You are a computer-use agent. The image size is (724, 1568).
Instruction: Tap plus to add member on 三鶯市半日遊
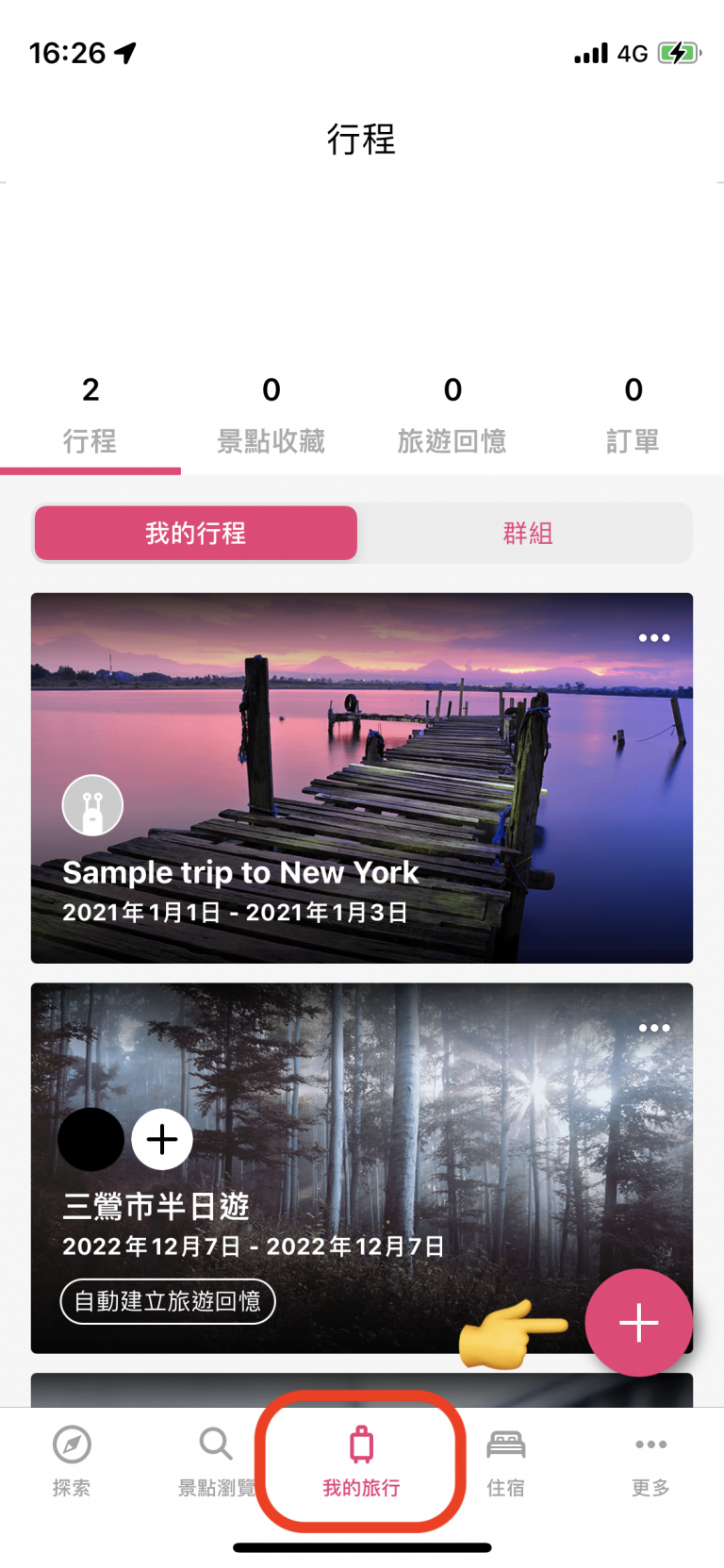(162, 1139)
